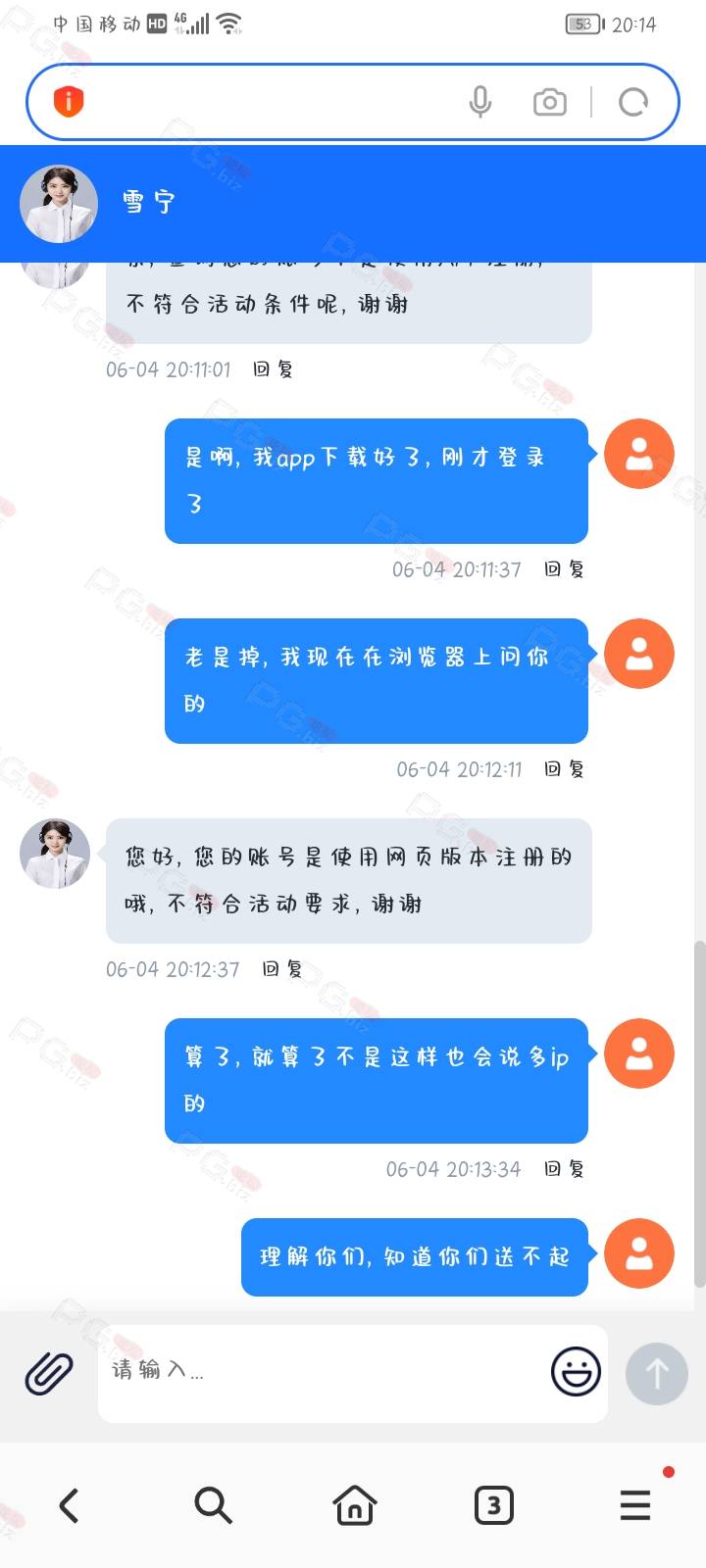The image size is (706, 1568).
Task: Tap 回复 under the 20:12:11 message
Action: pyautogui.click(x=564, y=769)
